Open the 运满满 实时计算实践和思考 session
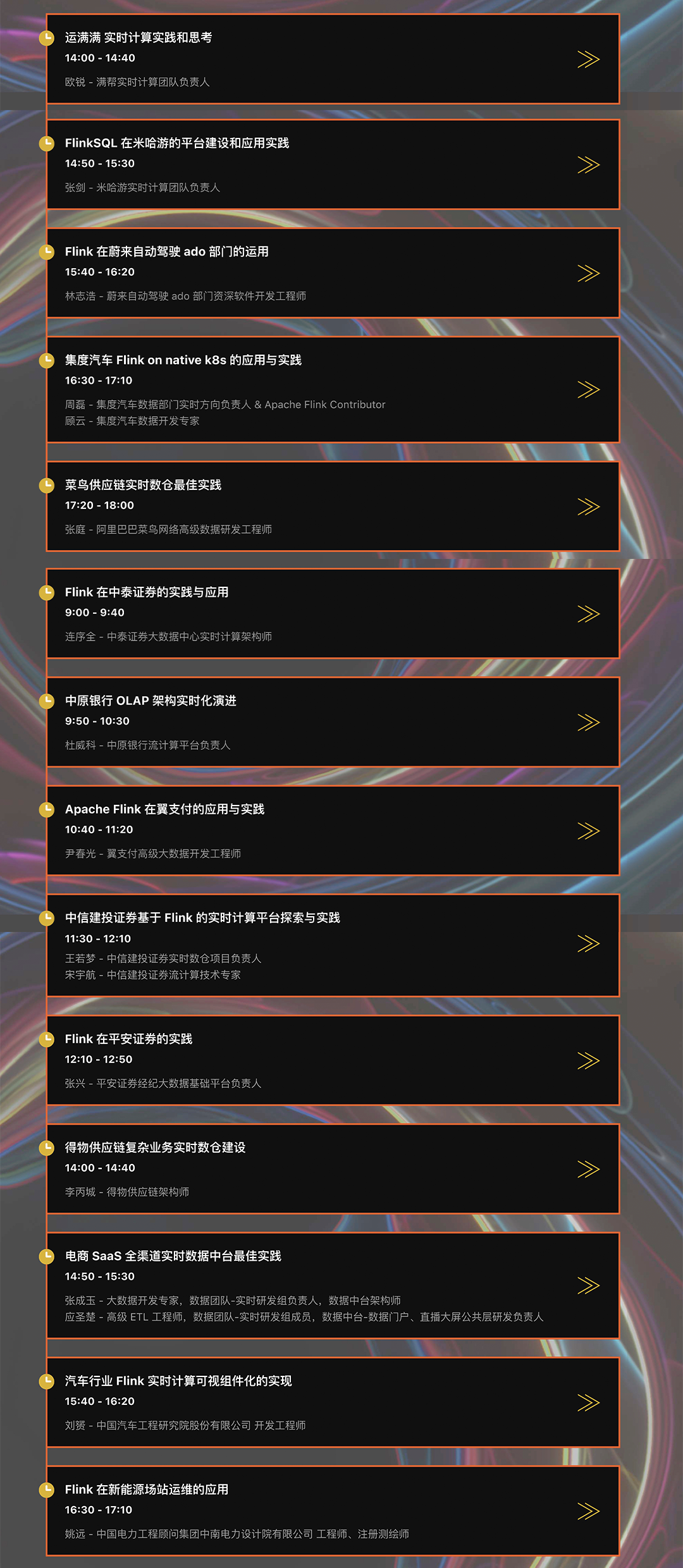The width and height of the screenshot is (683, 1568). (x=333, y=59)
